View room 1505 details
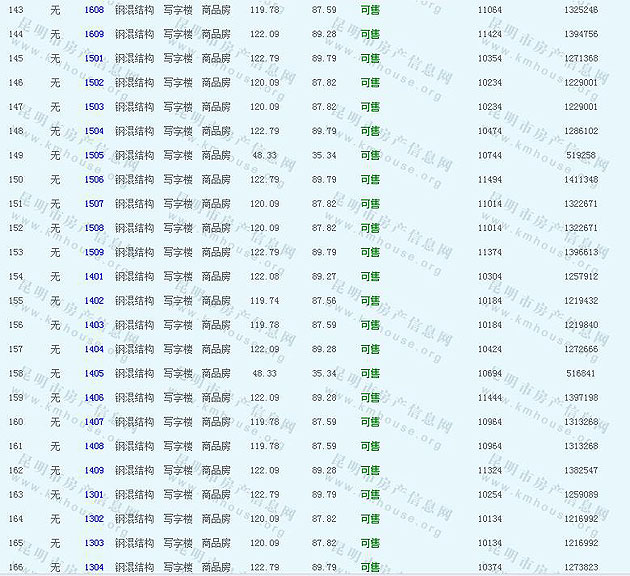The image size is (630, 576). pos(94,155)
